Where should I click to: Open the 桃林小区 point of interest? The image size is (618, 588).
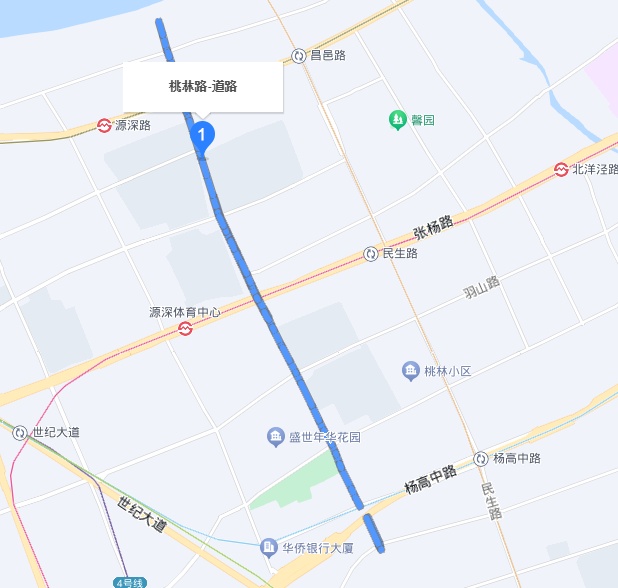(411, 371)
